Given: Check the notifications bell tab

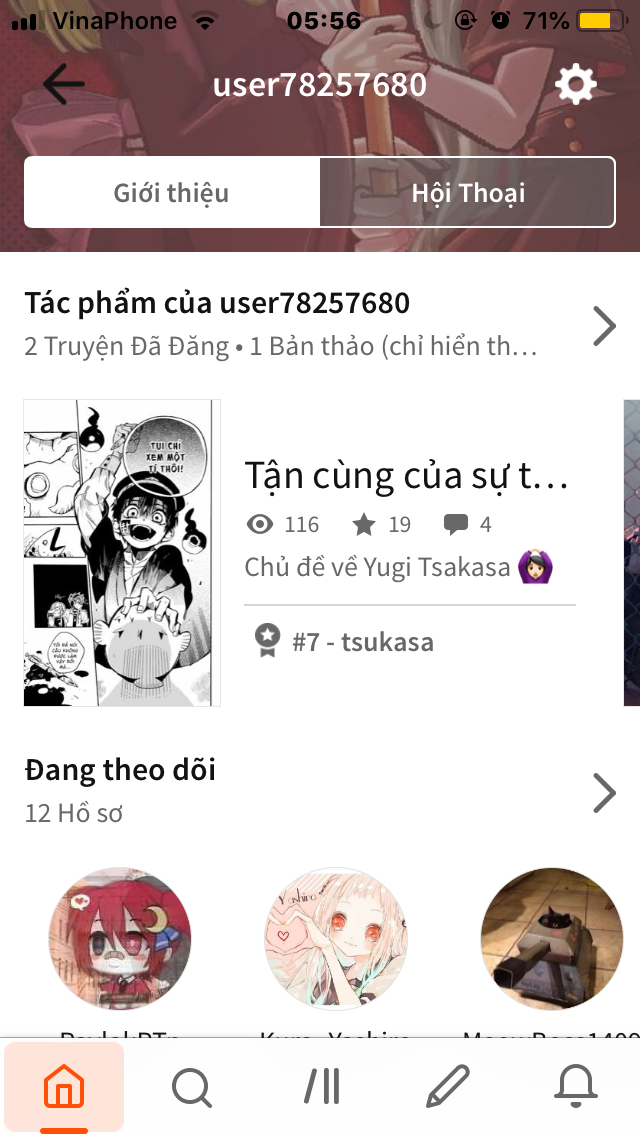Looking at the screenshot, I should pos(576,1086).
